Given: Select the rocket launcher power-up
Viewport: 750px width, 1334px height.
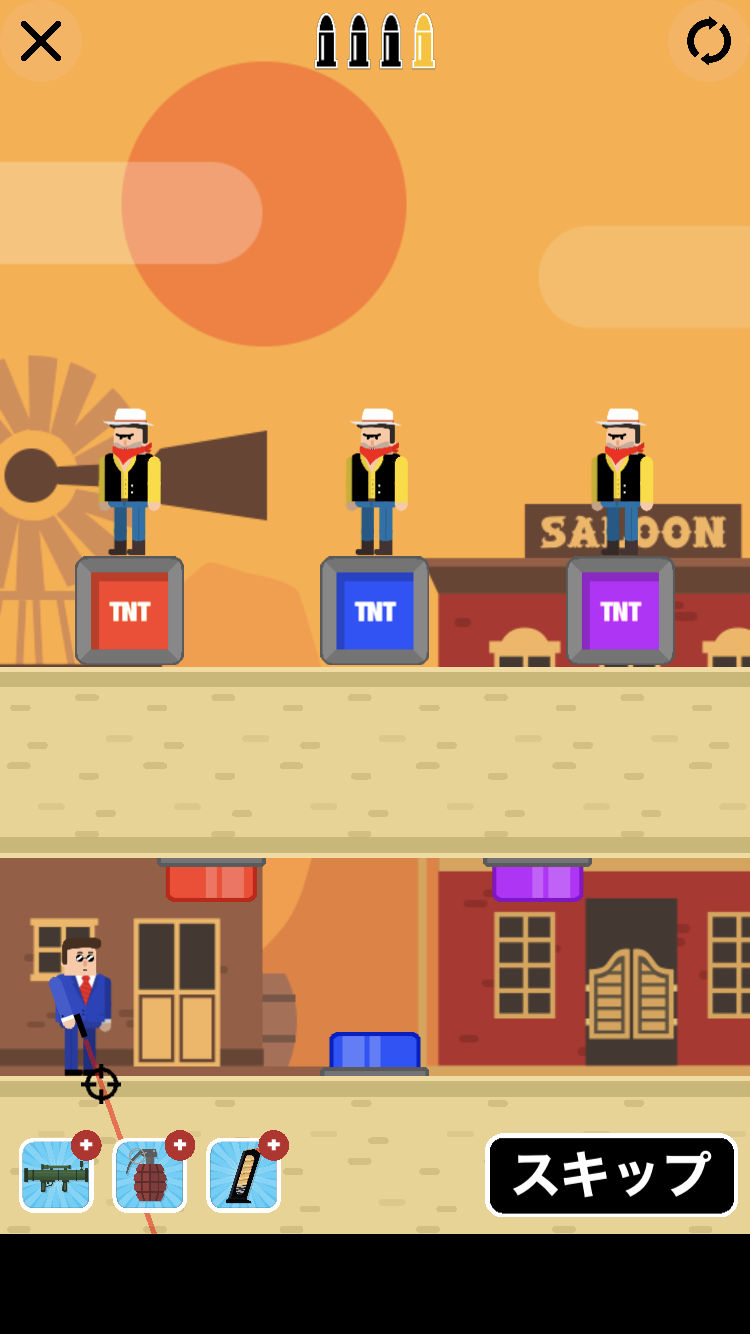Looking at the screenshot, I should (x=56, y=1175).
